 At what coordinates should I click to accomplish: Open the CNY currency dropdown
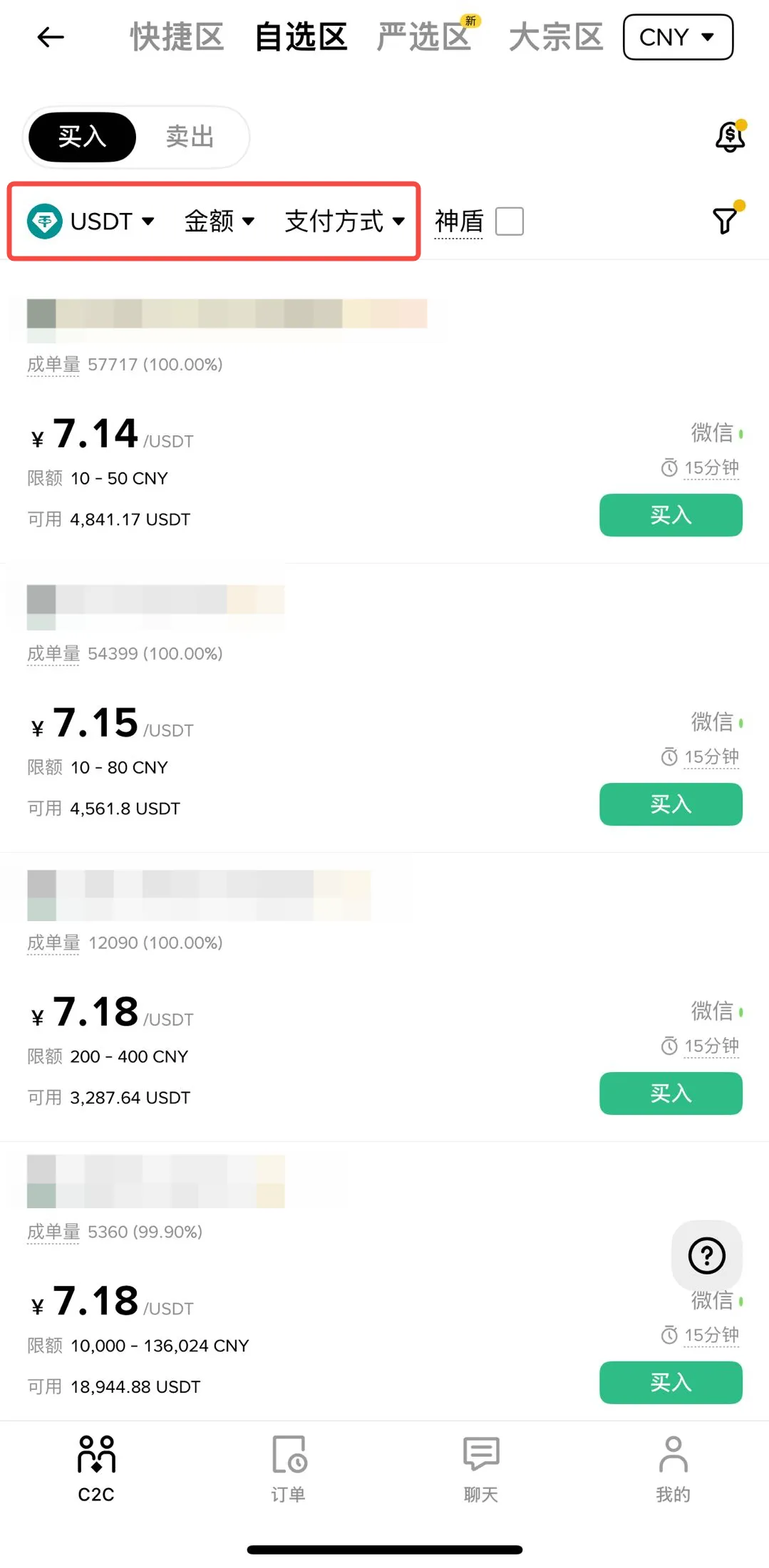point(677,37)
